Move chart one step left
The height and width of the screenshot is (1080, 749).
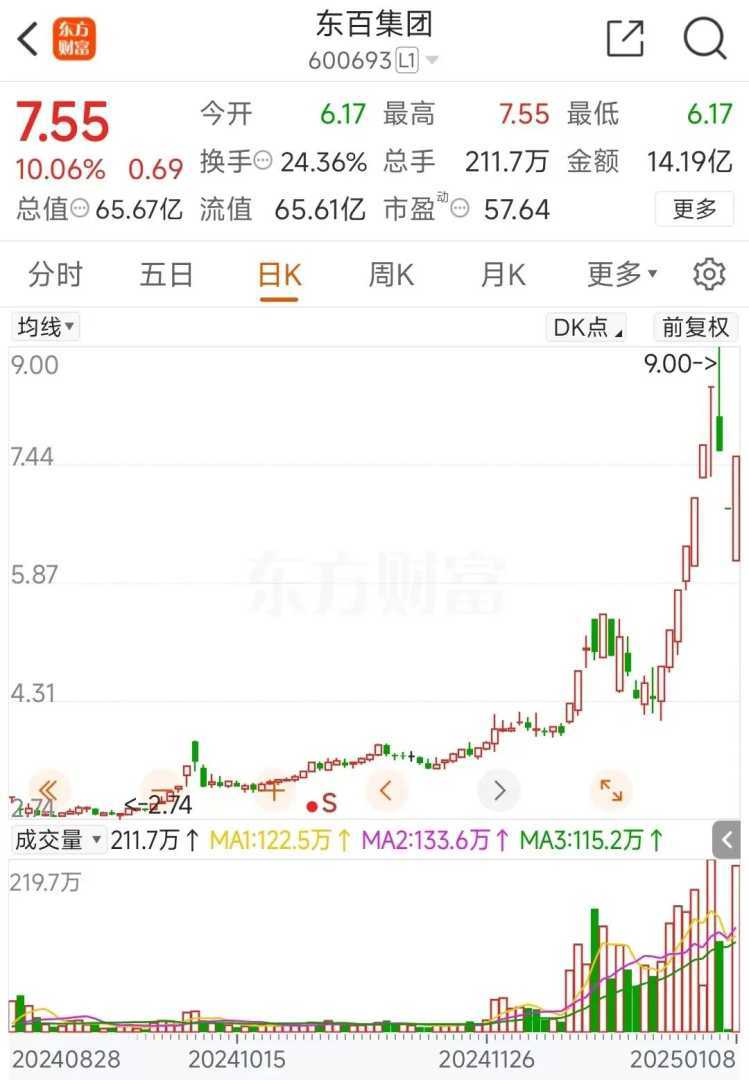click(x=386, y=790)
